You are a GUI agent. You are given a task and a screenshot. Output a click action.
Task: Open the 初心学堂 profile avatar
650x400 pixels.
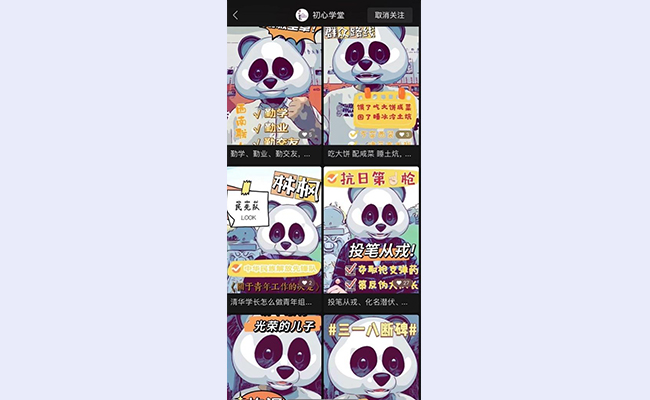pos(302,15)
